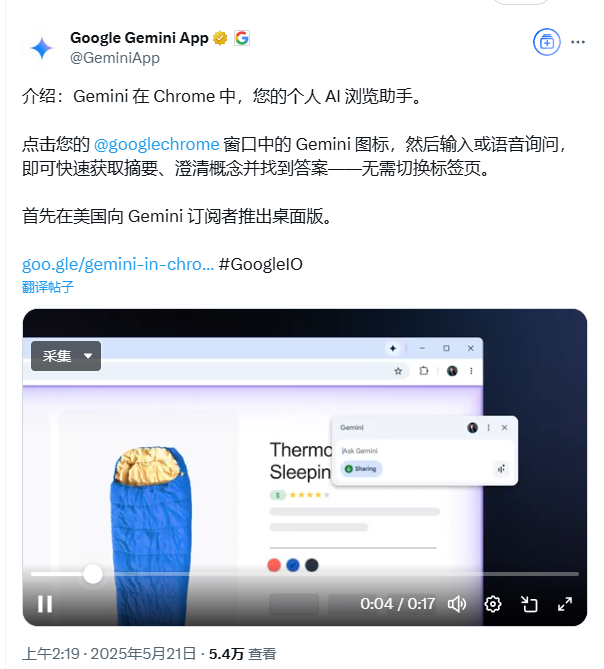Follow the goo.gle/gemini-in-chro… link
This screenshot has width=604, height=669.
(x=118, y=264)
